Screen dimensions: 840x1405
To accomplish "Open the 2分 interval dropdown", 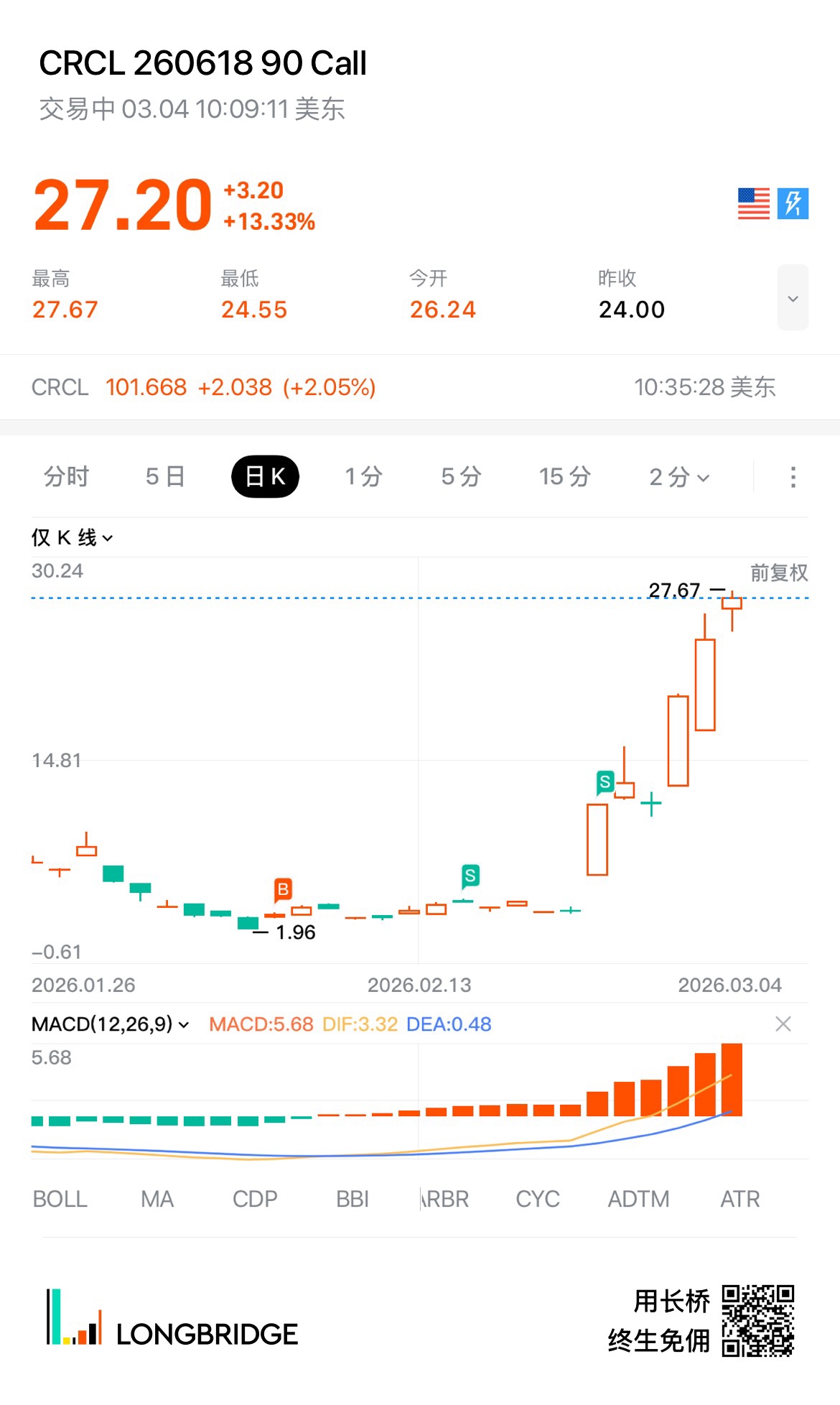I will (x=679, y=477).
